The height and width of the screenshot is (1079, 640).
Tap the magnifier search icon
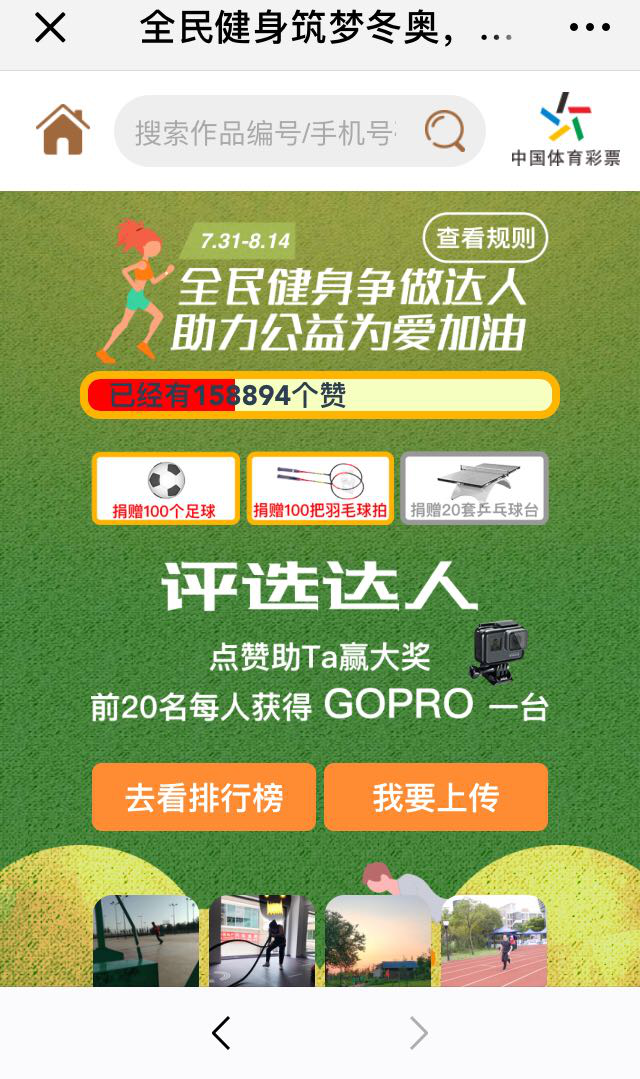[444, 131]
